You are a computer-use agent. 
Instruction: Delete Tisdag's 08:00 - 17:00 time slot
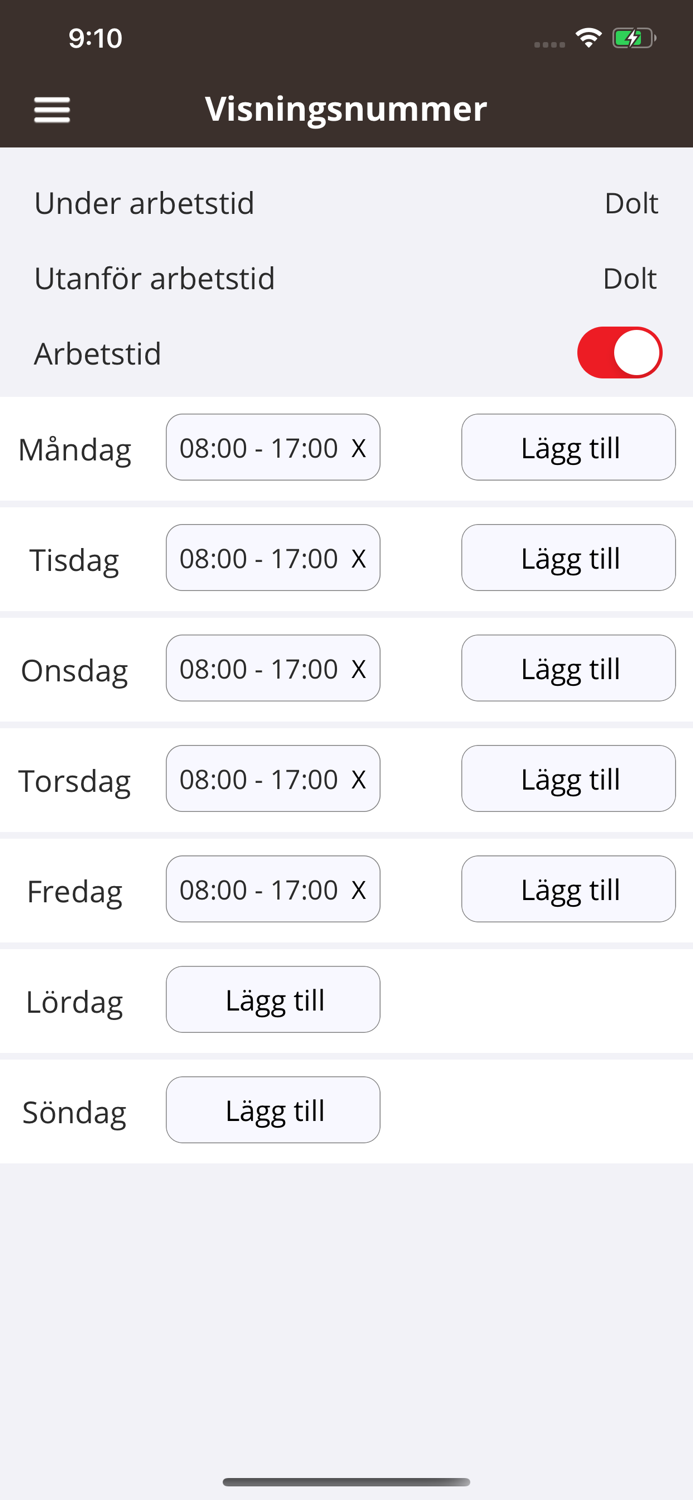coord(358,558)
